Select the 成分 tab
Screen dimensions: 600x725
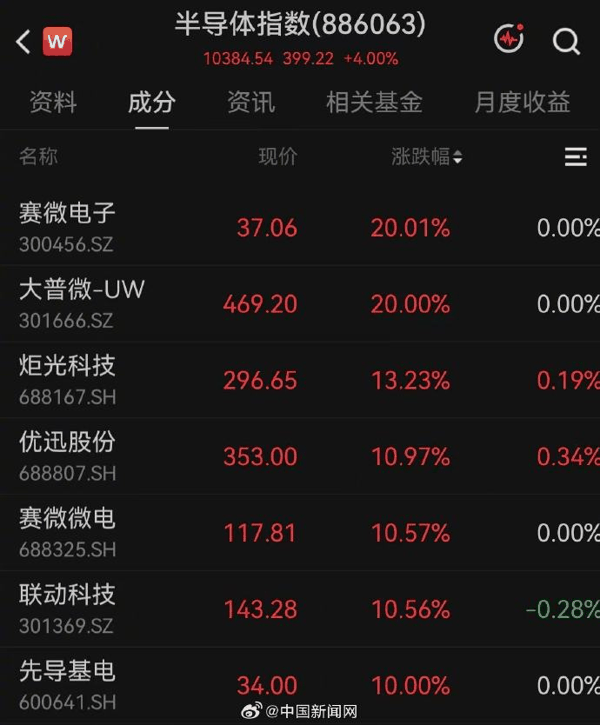coord(152,102)
